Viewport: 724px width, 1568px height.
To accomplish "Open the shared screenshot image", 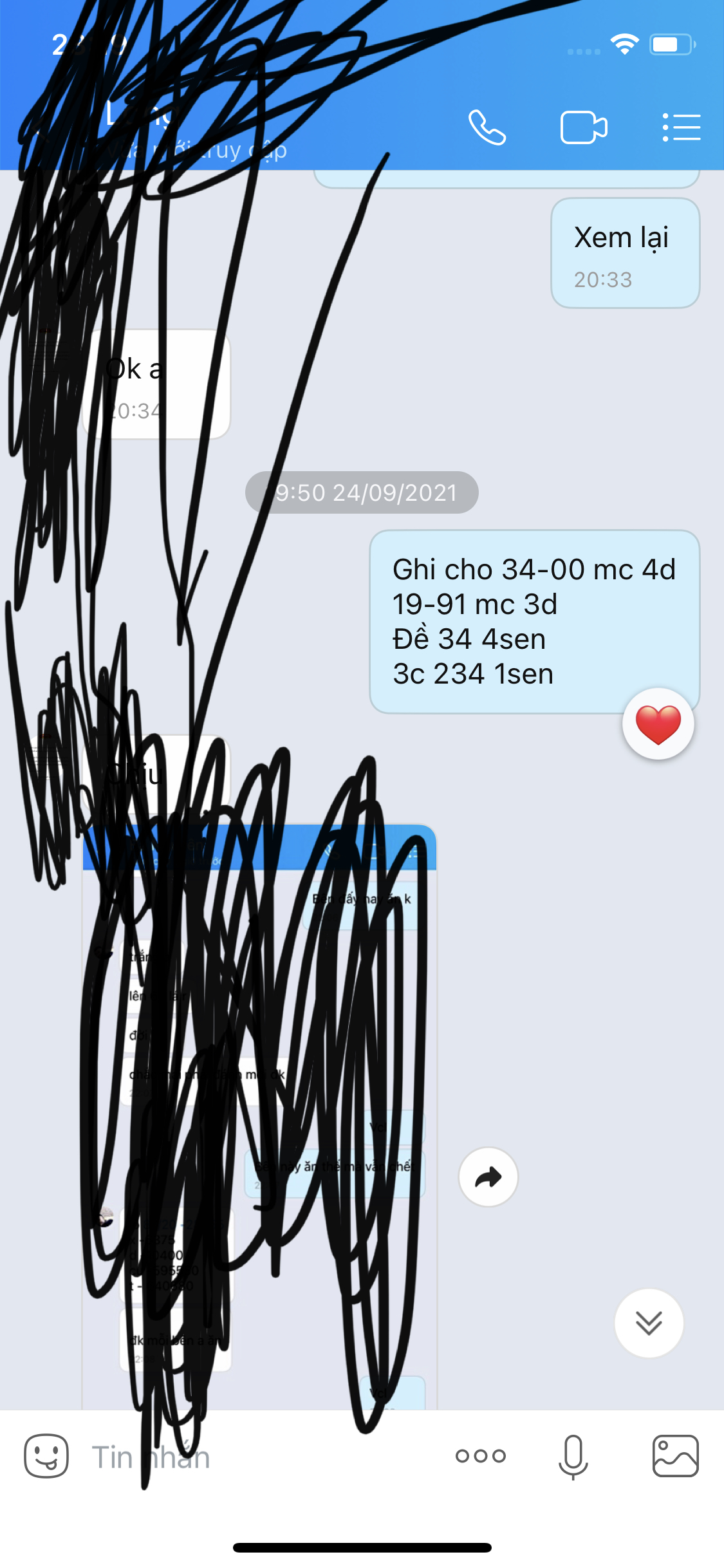I will 260,1117.
